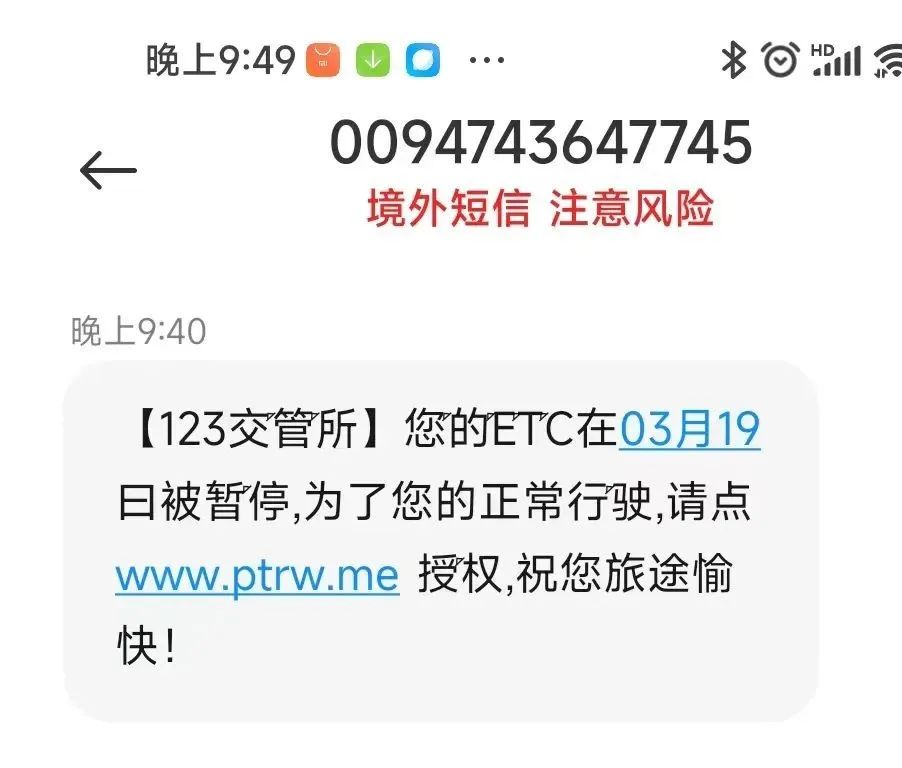The image size is (902, 768).
Task: Tap the underlined date 03月19
Action: 690,431
